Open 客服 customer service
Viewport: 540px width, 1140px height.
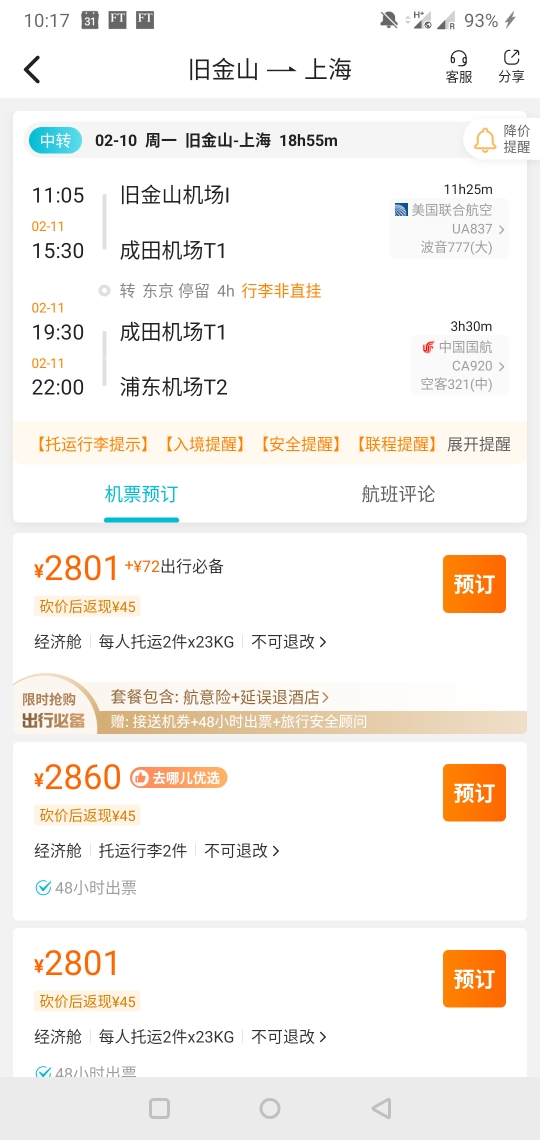459,67
